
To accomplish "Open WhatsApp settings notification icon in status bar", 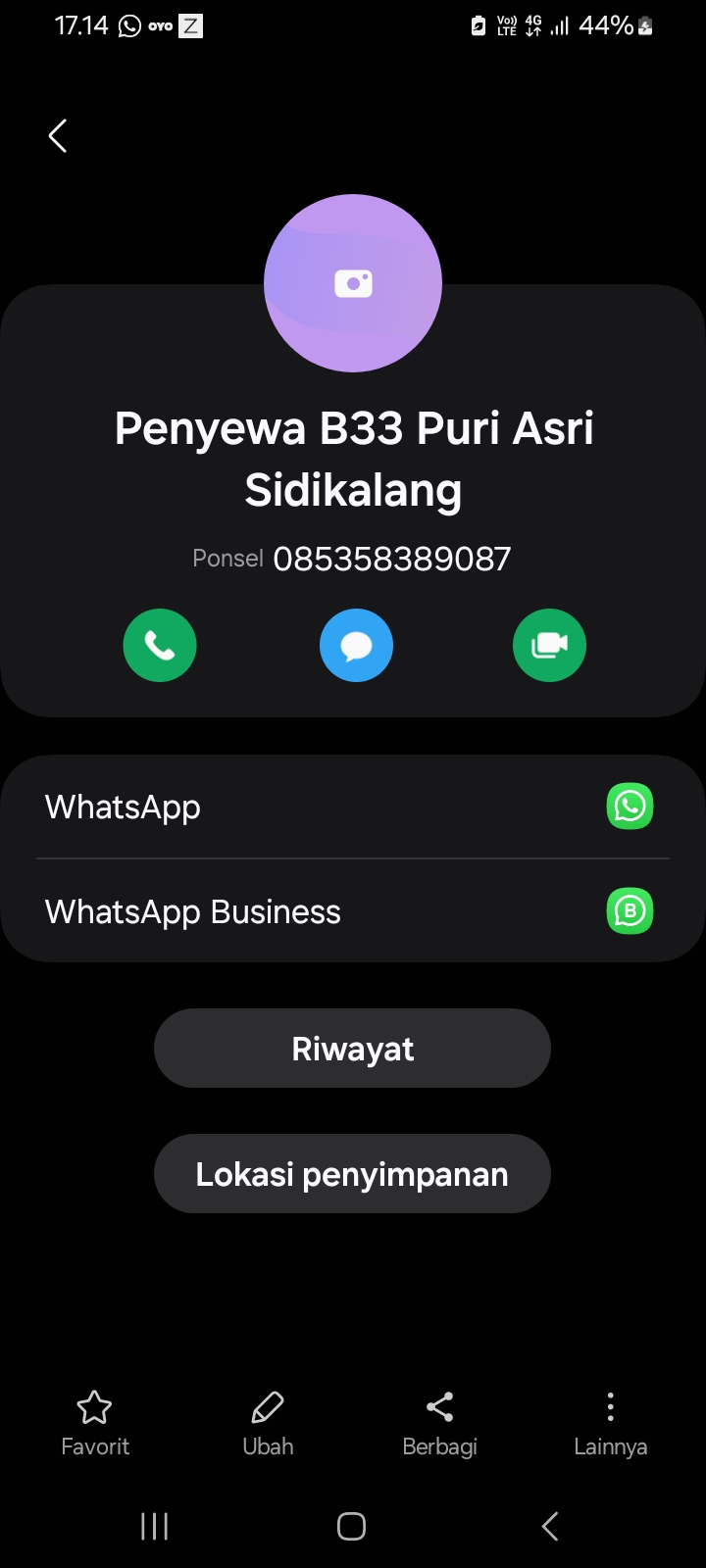I will [x=127, y=25].
